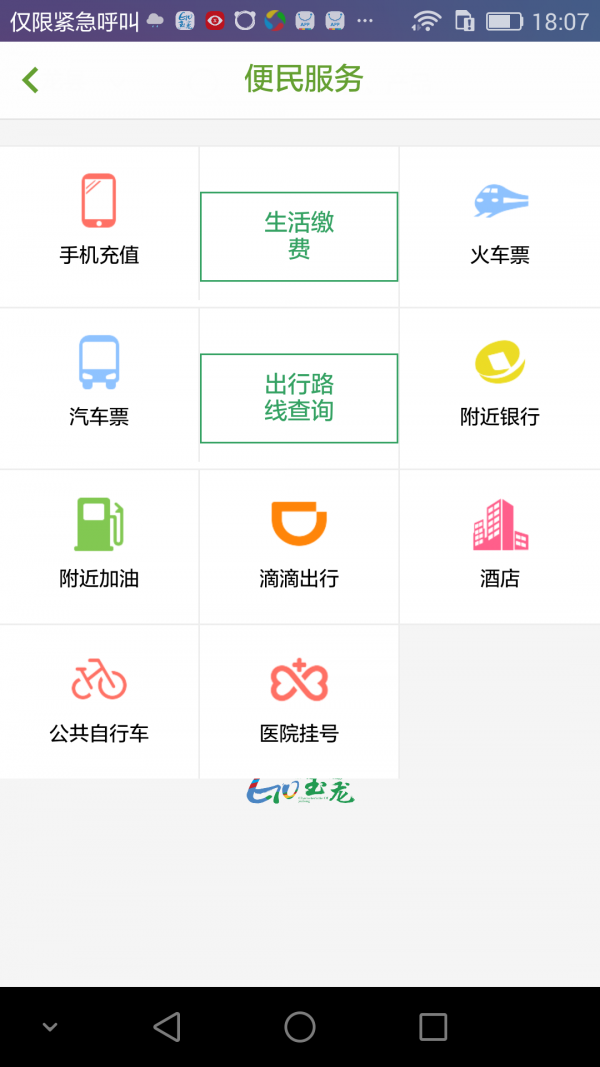Tap the system home button

300,1026
